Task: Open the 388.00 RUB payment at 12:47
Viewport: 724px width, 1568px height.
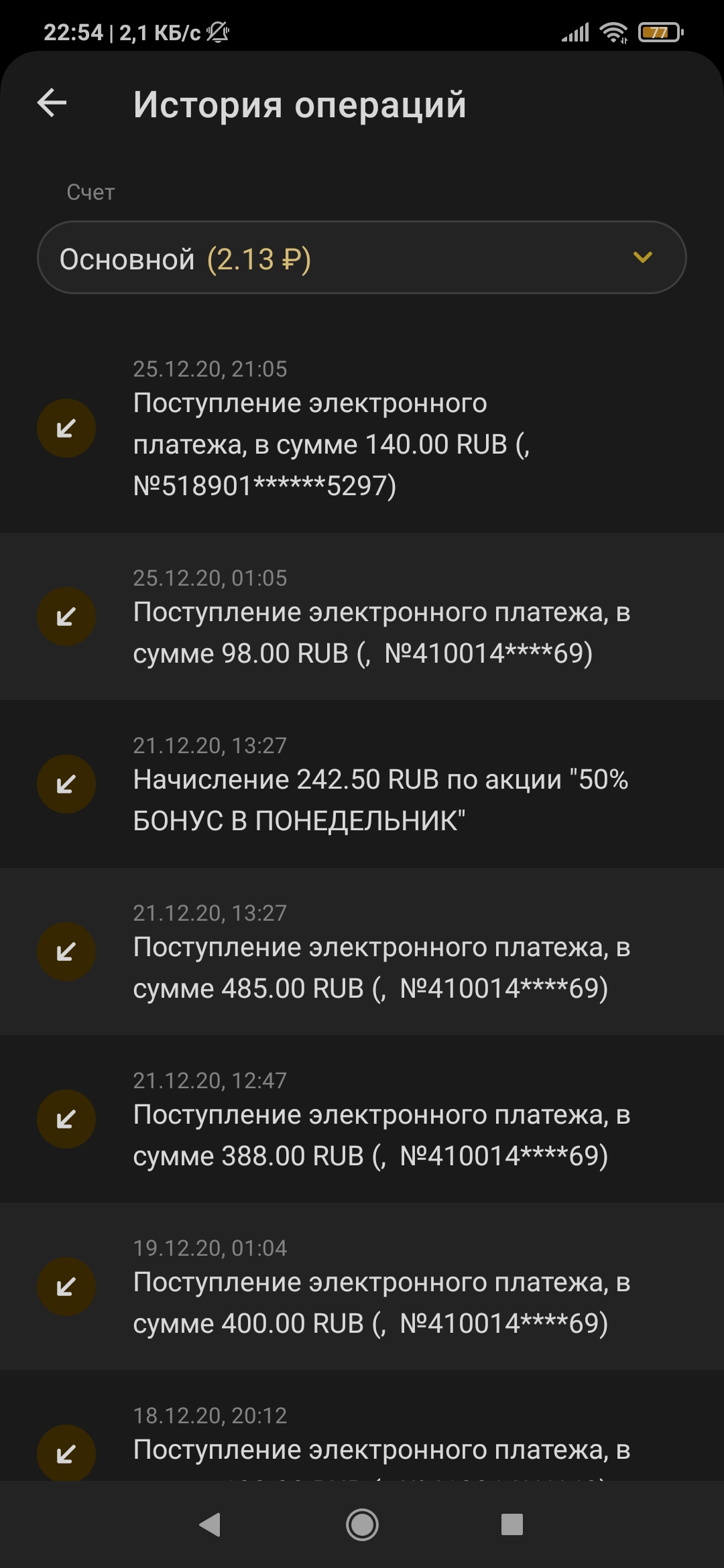Action: click(x=362, y=1119)
